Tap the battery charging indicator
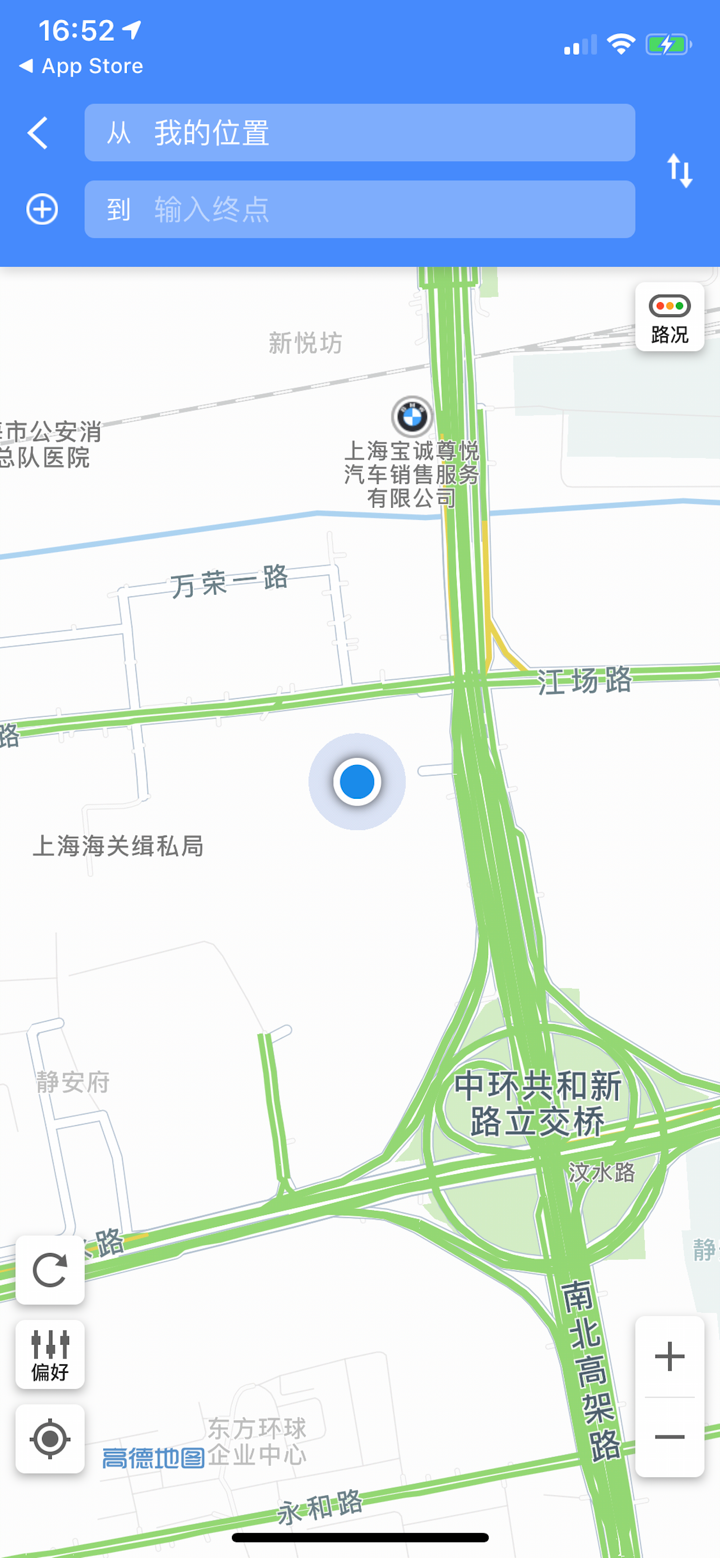Image resolution: width=720 pixels, height=1558 pixels. pos(671,44)
